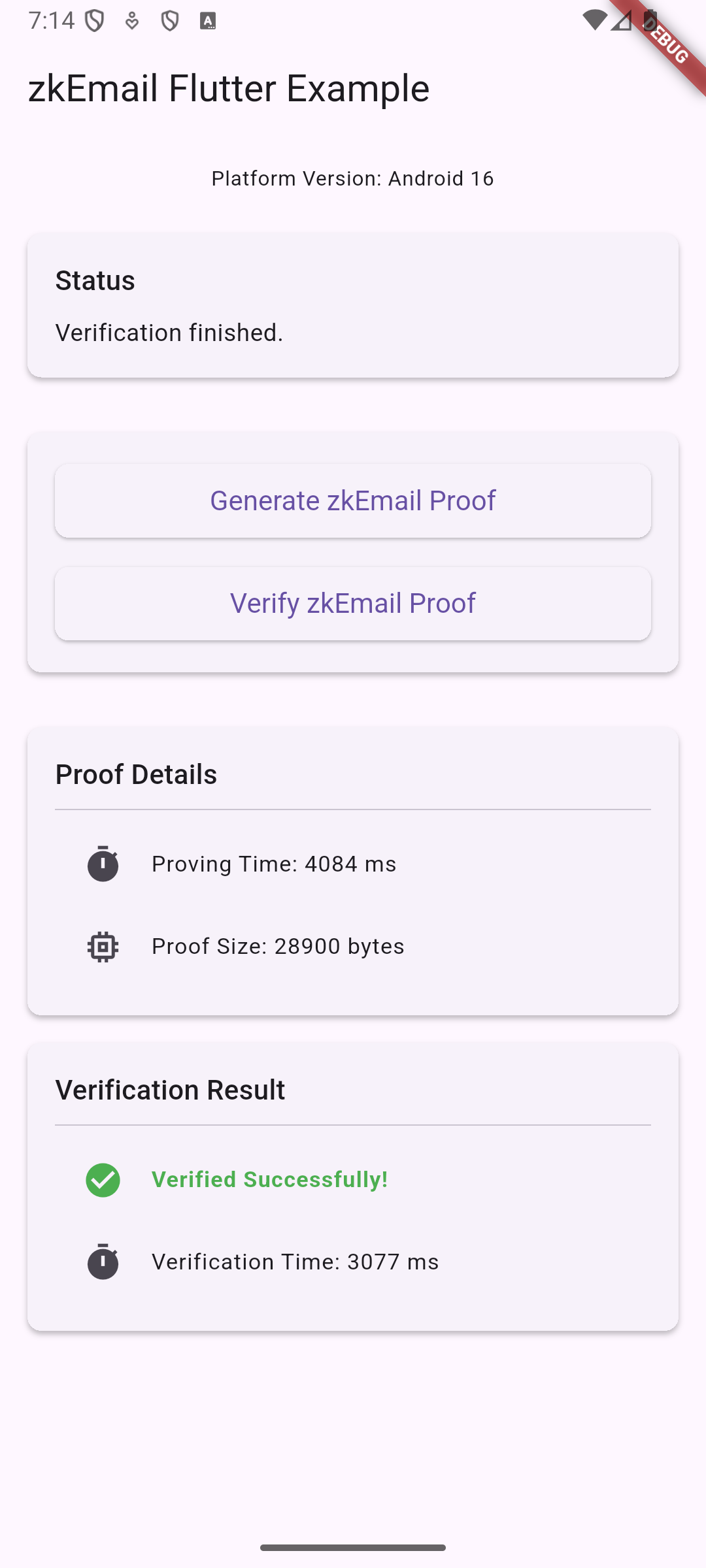Tap the second shield notification icon
706x1568 pixels.
click(x=169, y=20)
